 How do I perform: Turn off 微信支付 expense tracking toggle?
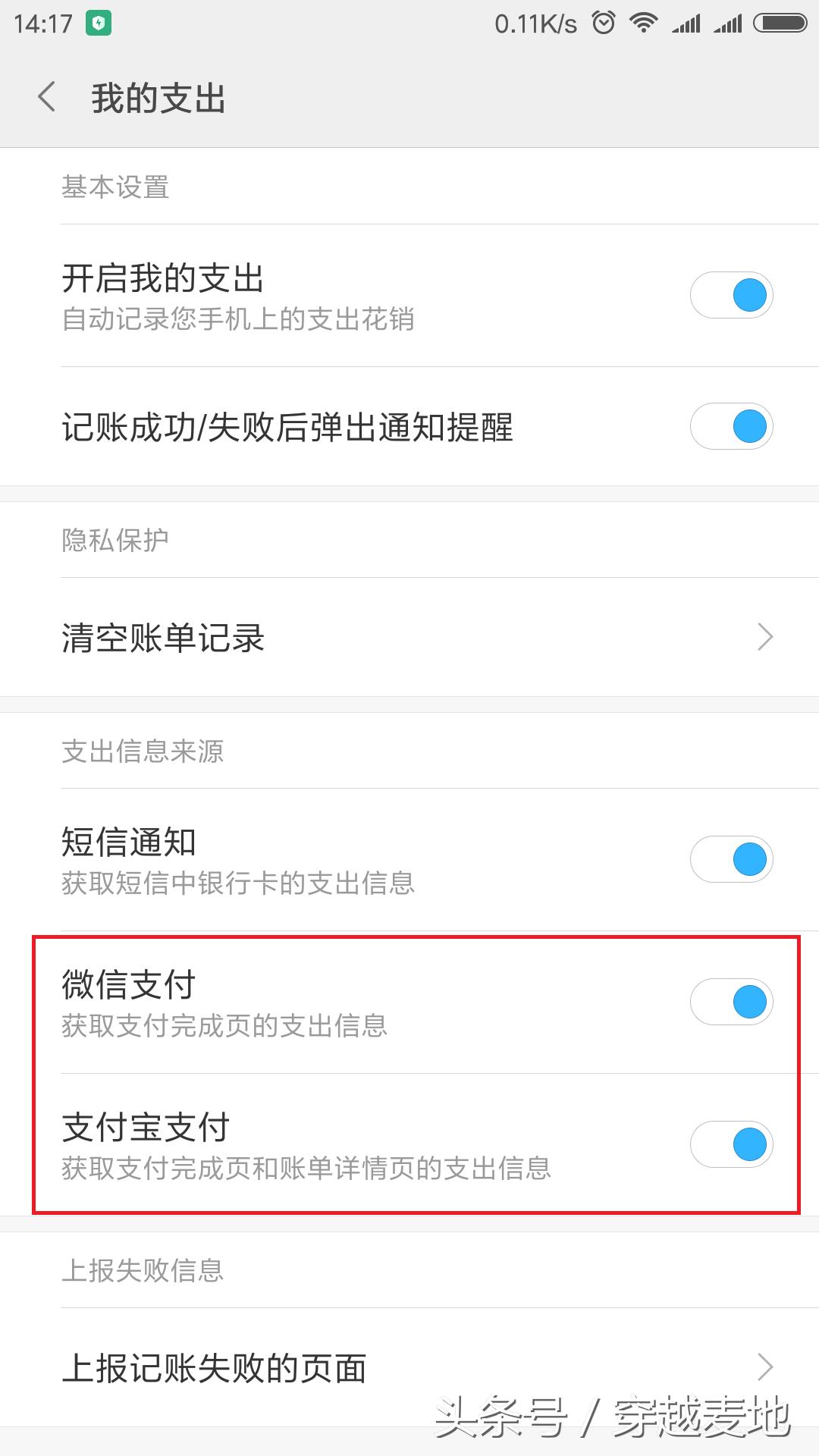tap(730, 1001)
